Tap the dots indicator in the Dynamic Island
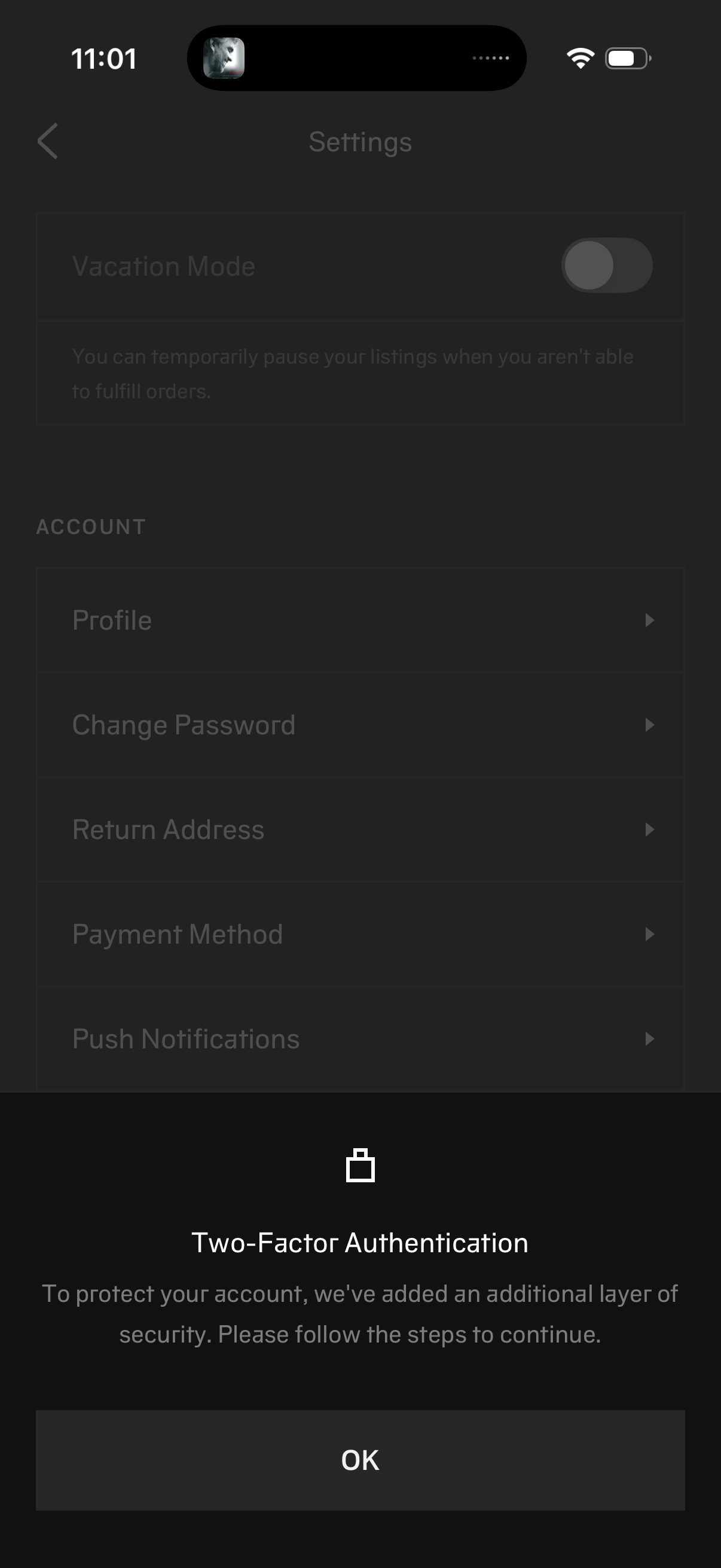This screenshot has width=721, height=1568. tap(491, 57)
